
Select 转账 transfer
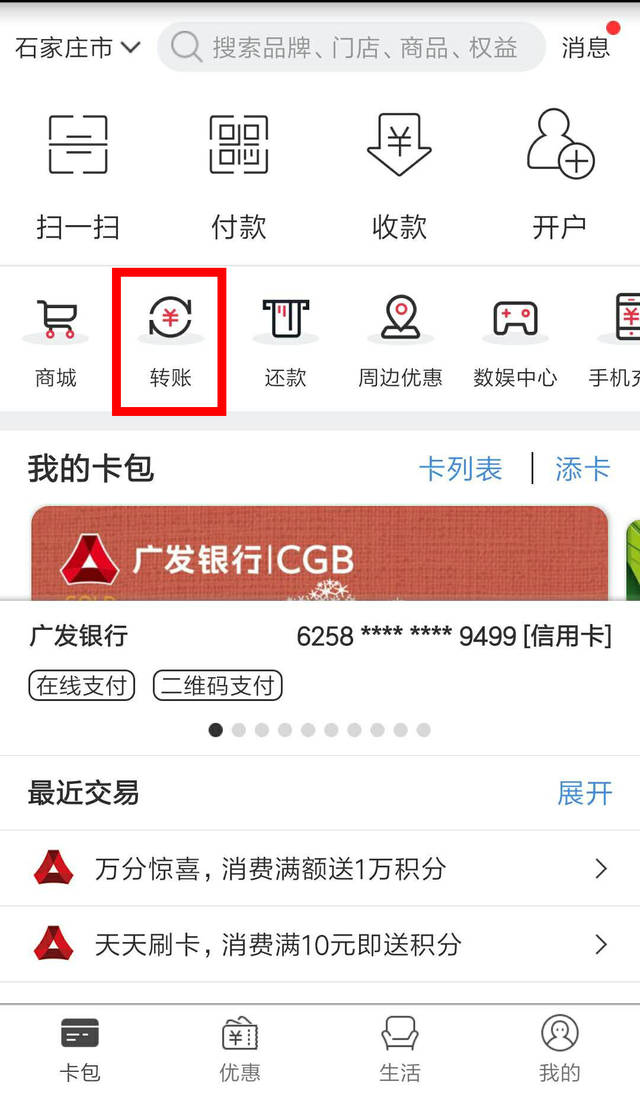170,342
